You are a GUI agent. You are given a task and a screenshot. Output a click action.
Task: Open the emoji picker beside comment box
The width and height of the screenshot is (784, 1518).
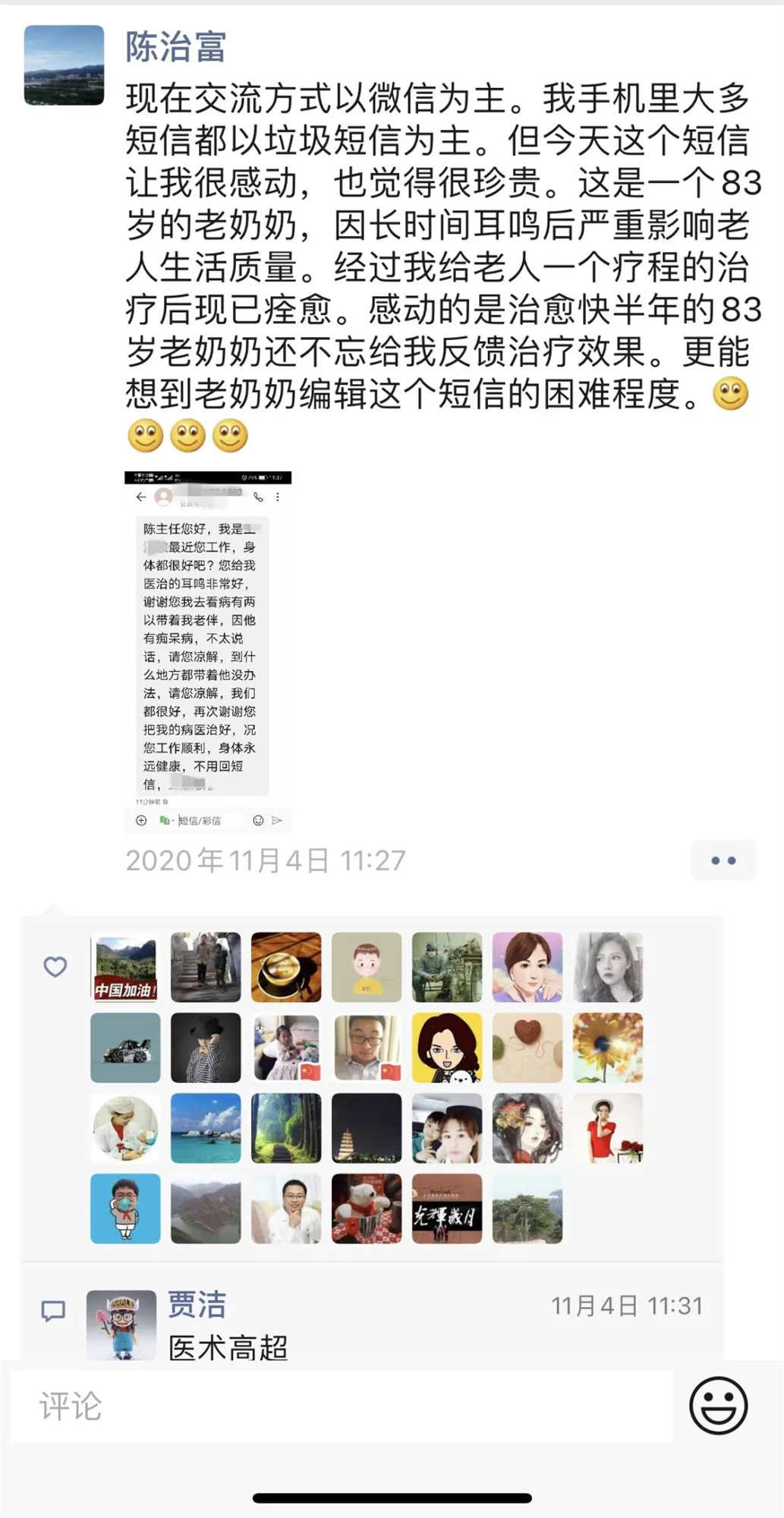tap(718, 1406)
